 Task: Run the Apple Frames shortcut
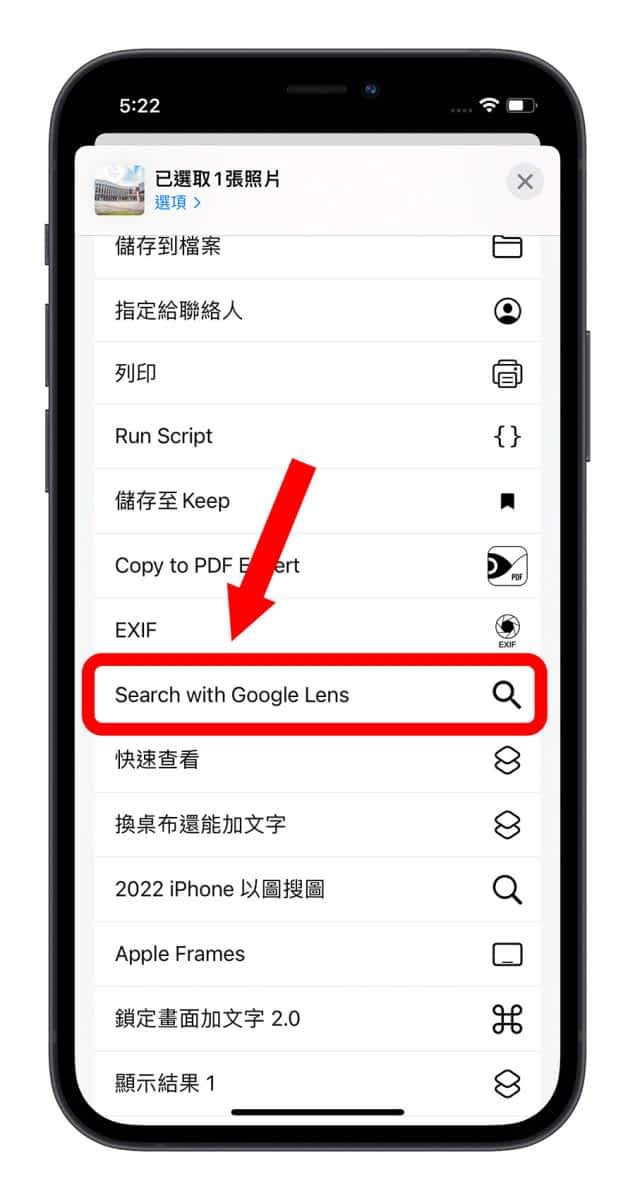coord(316,954)
